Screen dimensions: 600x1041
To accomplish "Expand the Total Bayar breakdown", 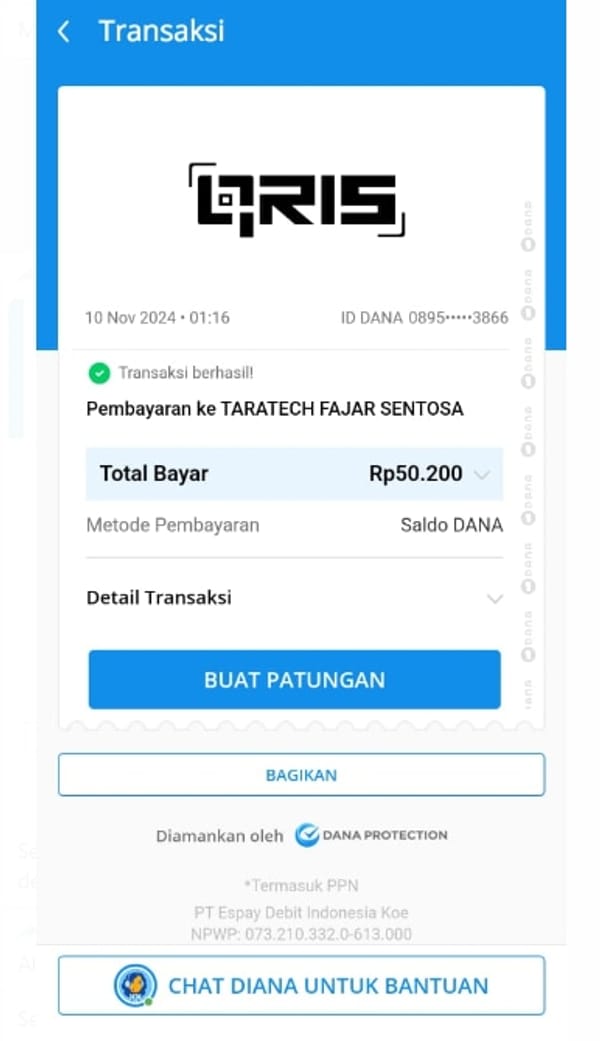I will click(482, 475).
